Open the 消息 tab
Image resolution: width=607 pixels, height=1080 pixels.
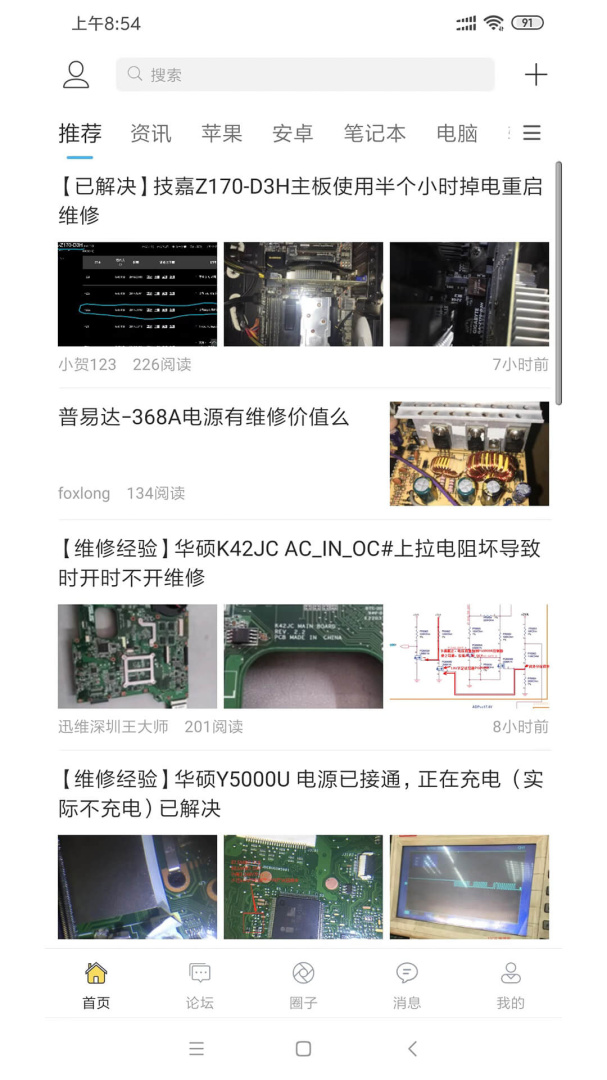pyautogui.click(x=407, y=984)
